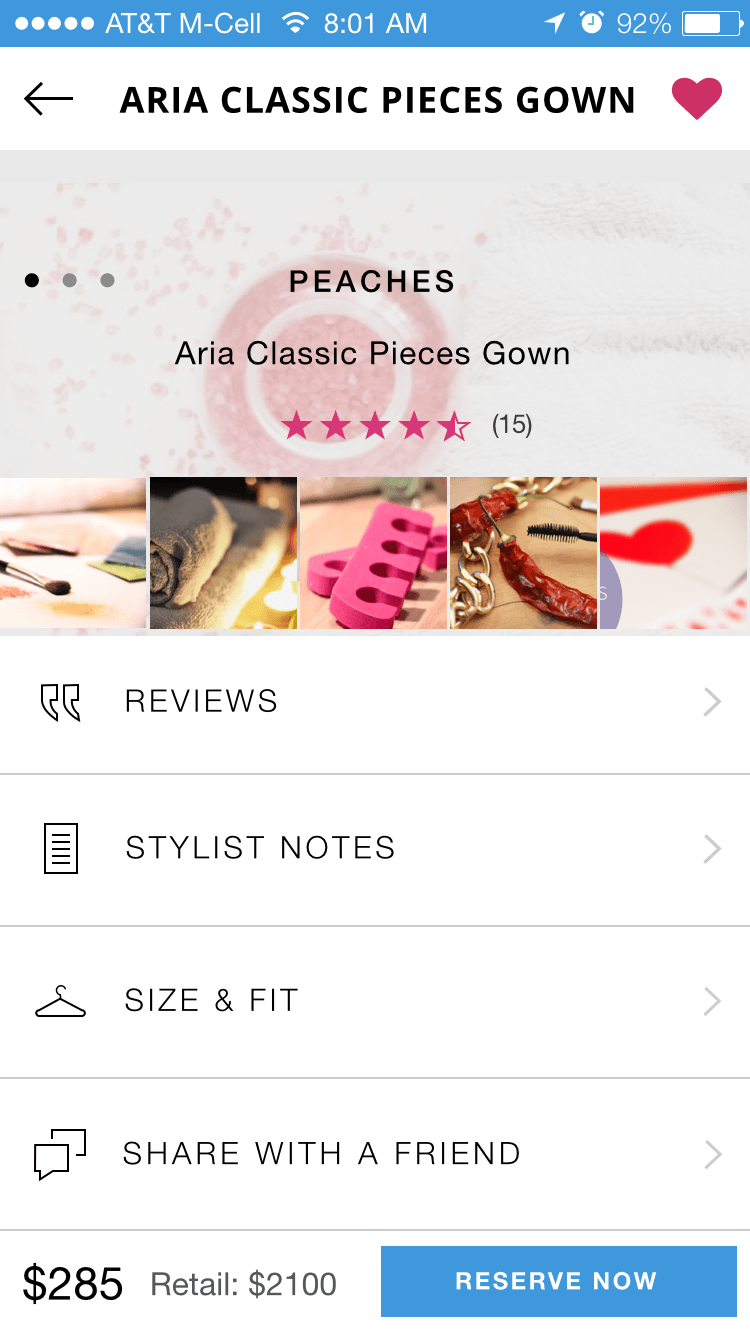View Size & Fit details

pyautogui.click(x=375, y=1001)
